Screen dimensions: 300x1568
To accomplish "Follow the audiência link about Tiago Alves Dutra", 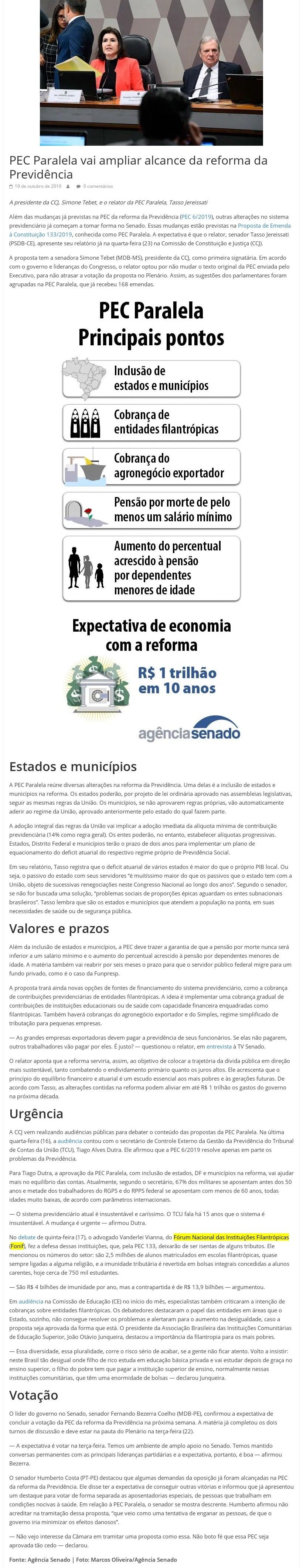I will click(x=69, y=1141).
